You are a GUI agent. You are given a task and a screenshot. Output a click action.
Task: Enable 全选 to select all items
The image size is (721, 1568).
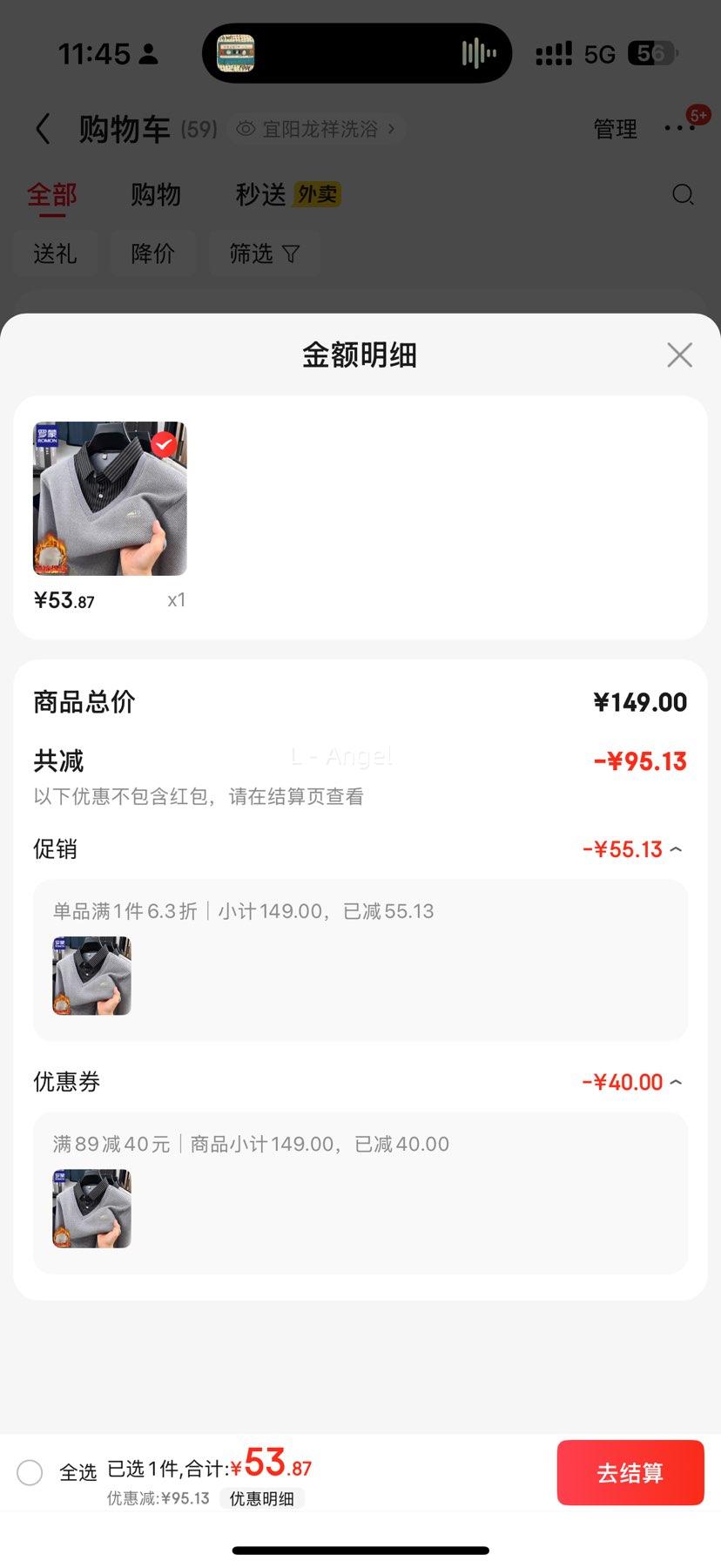pos(29,1472)
